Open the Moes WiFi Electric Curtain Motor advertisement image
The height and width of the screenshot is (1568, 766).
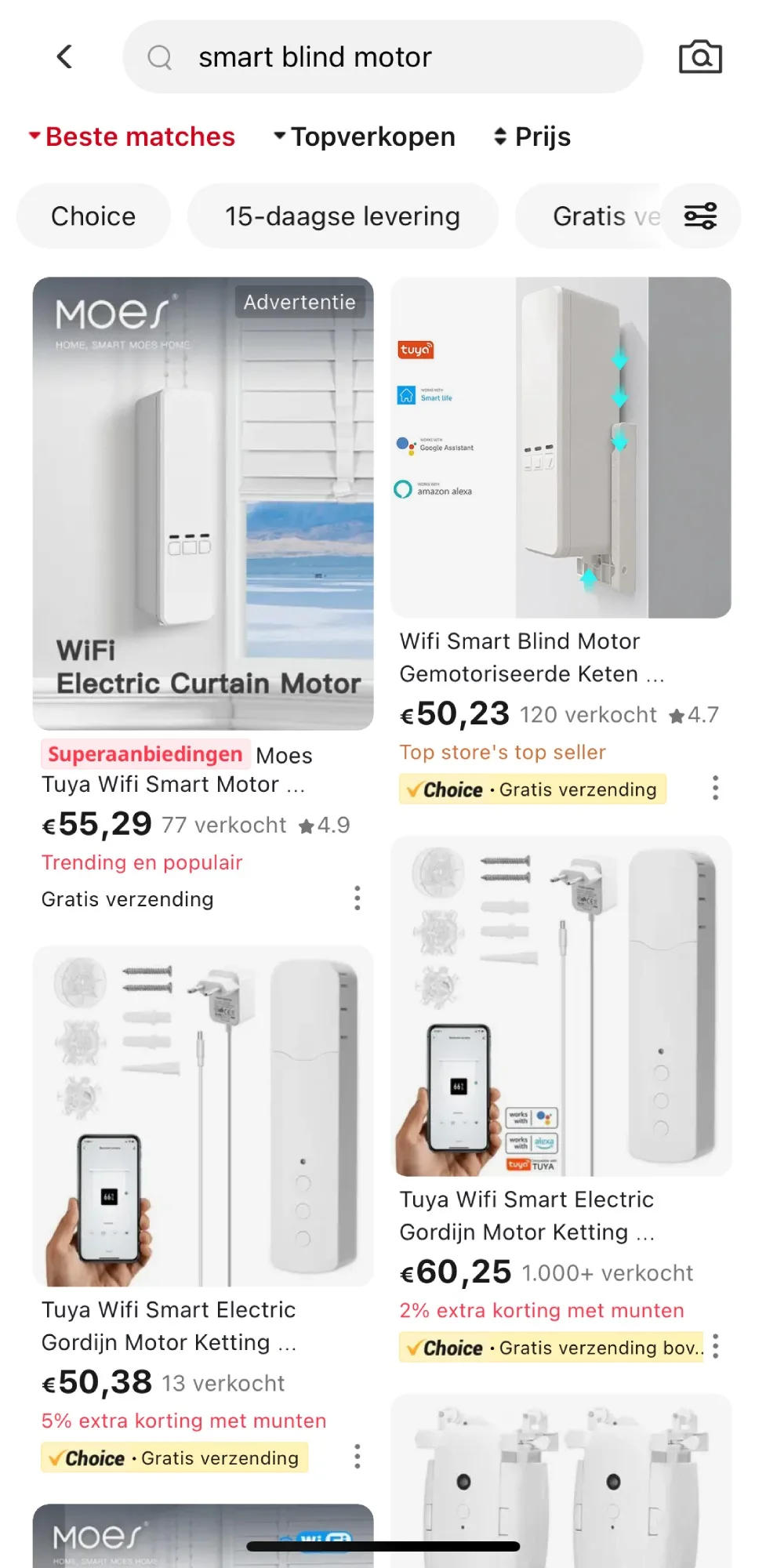pos(202,502)
